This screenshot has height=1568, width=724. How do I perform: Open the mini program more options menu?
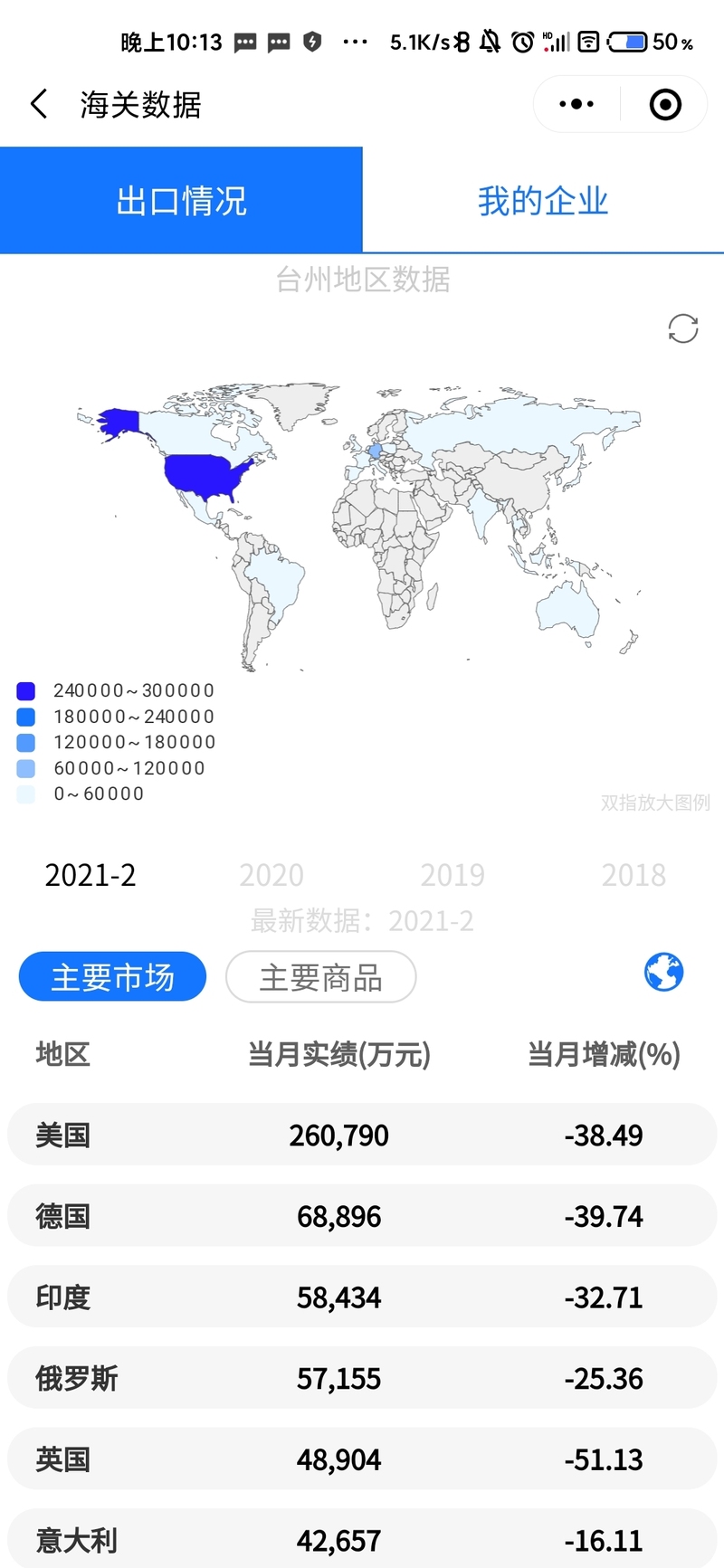tap(576, 104)
